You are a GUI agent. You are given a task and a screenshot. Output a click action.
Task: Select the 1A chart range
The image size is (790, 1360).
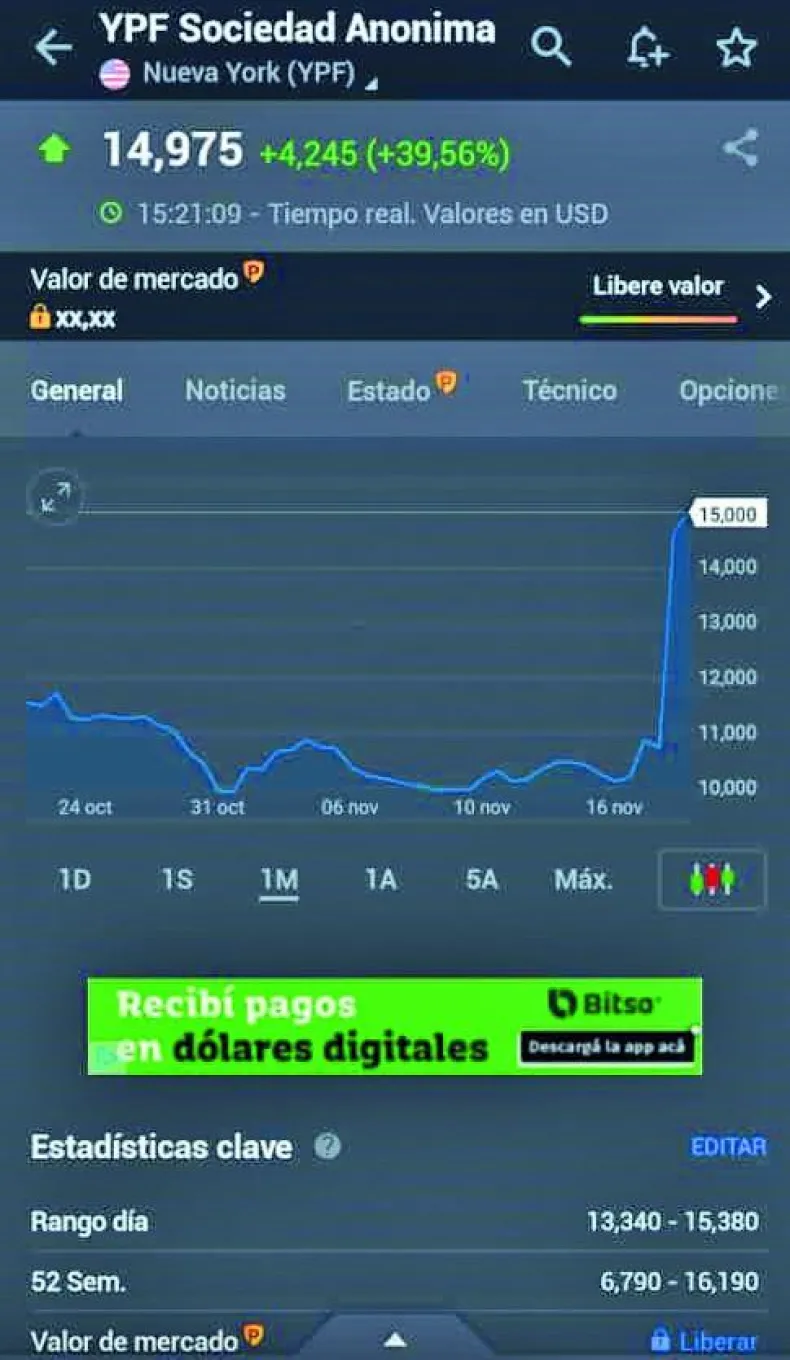tap(380, 880)
